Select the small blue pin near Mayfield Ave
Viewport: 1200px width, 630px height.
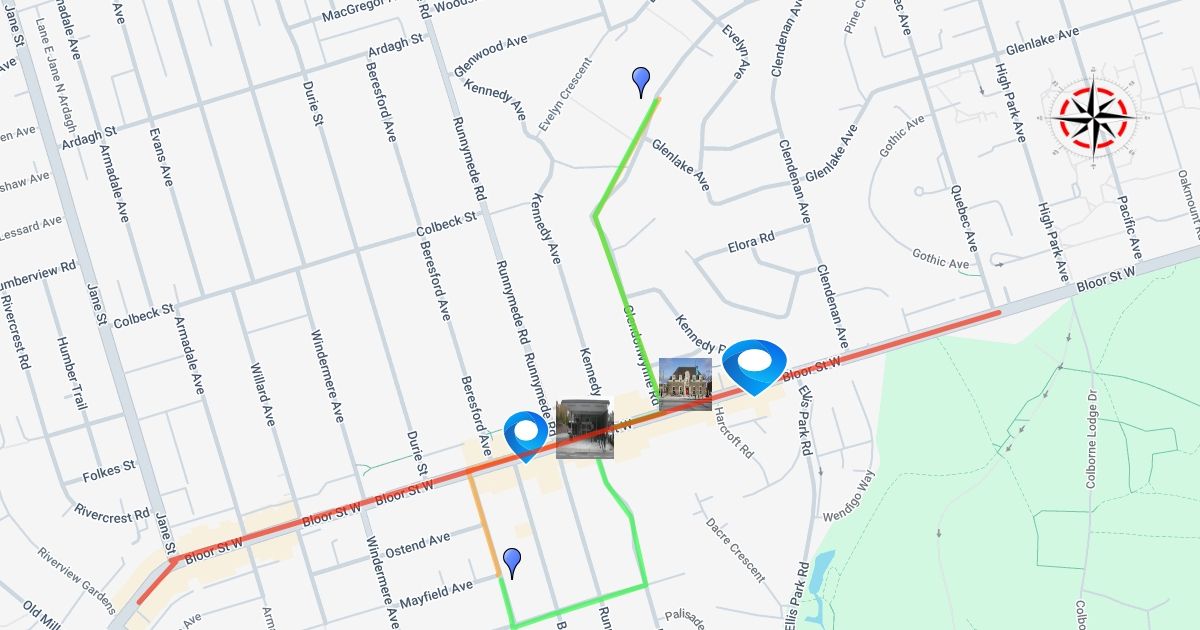pyautogui.click(x=513, y=562)
